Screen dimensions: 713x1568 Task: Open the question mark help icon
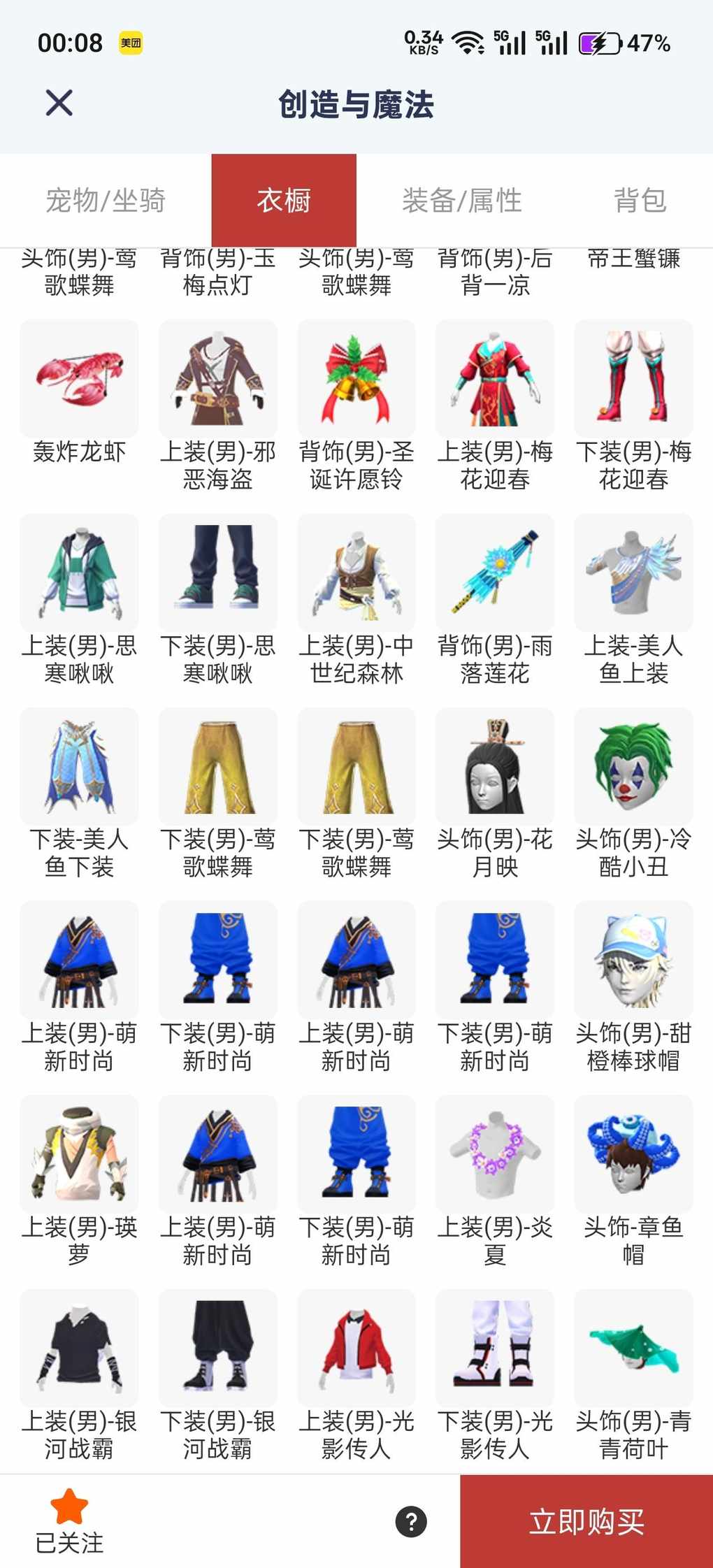point(411,1522)
